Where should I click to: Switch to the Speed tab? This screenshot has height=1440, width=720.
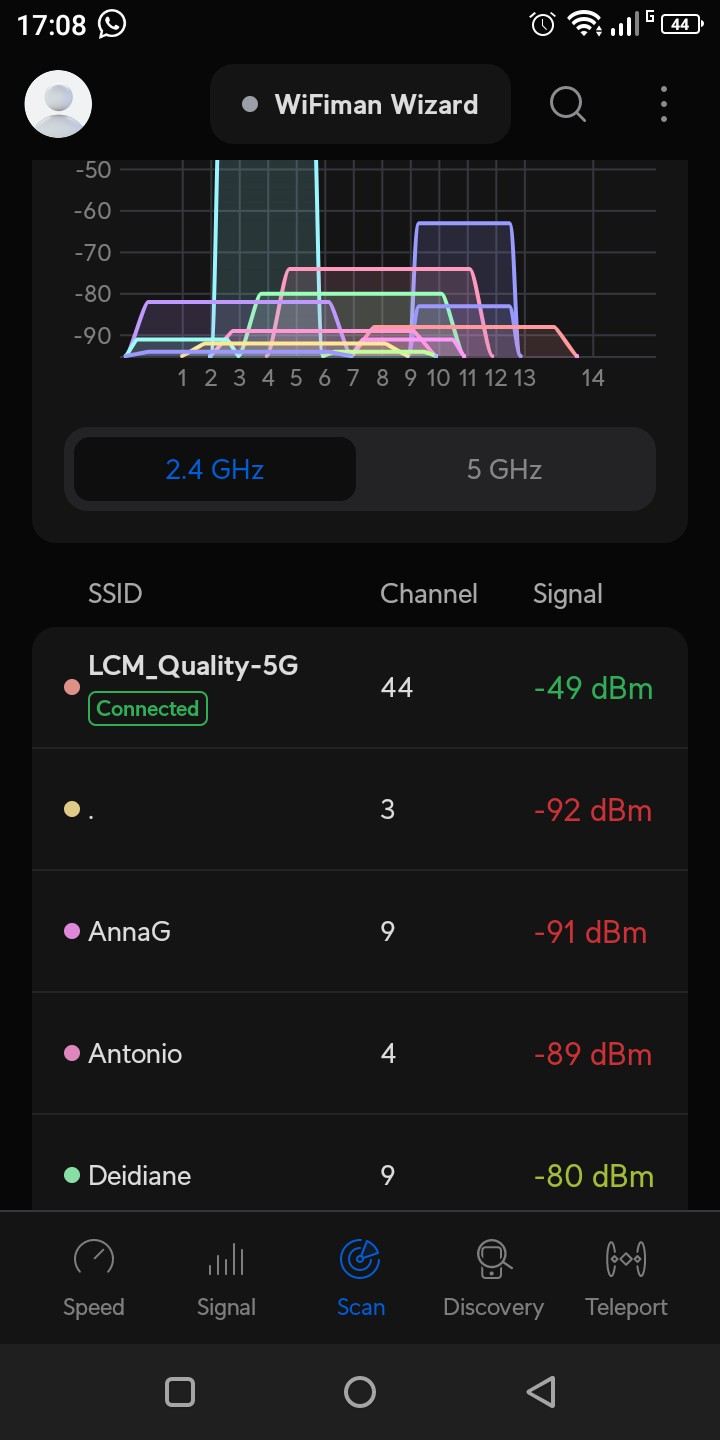click(94, 1278)
